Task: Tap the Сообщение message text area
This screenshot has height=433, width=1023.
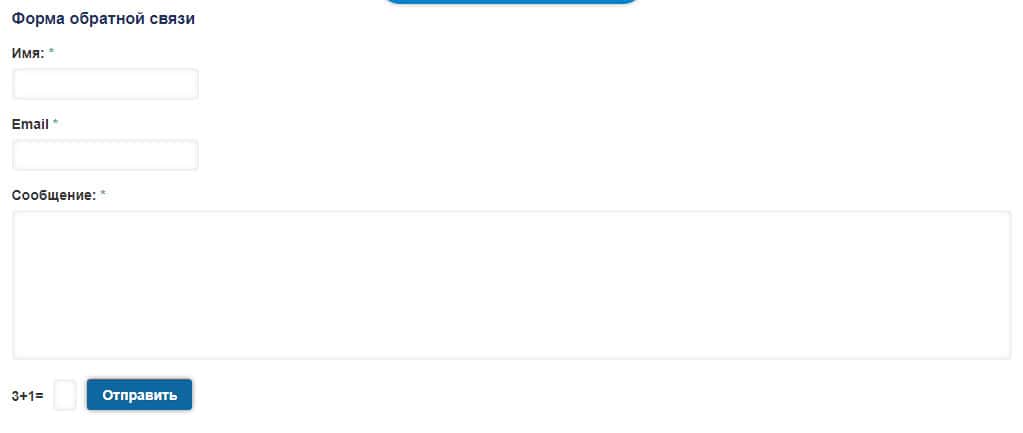Action: (x=511, y=285)
